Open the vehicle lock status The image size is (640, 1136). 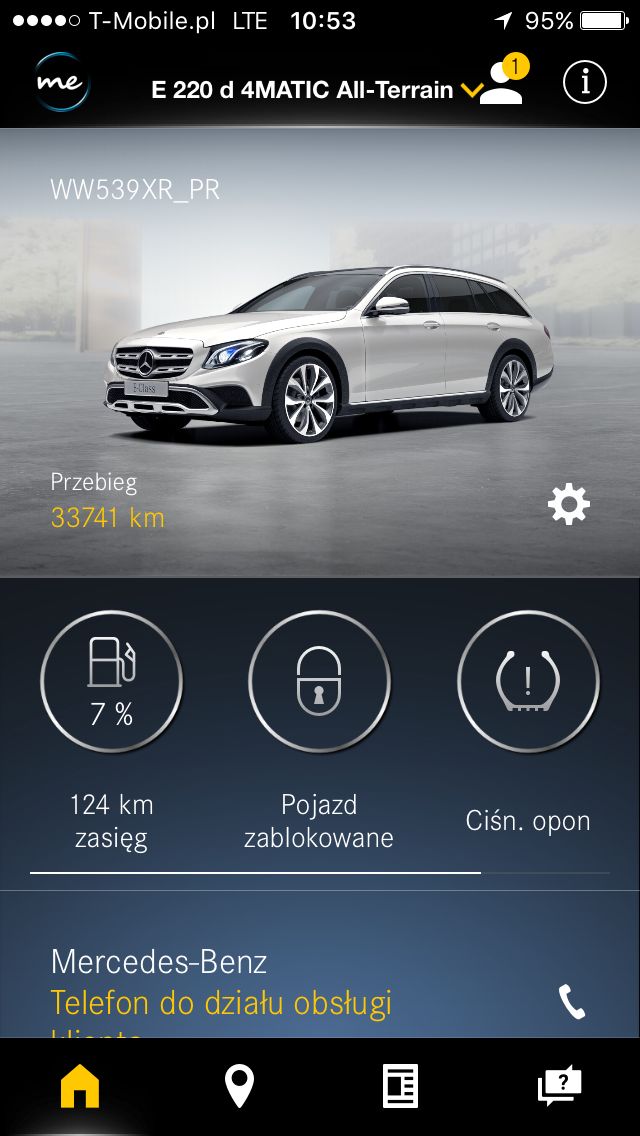[319, 682]
